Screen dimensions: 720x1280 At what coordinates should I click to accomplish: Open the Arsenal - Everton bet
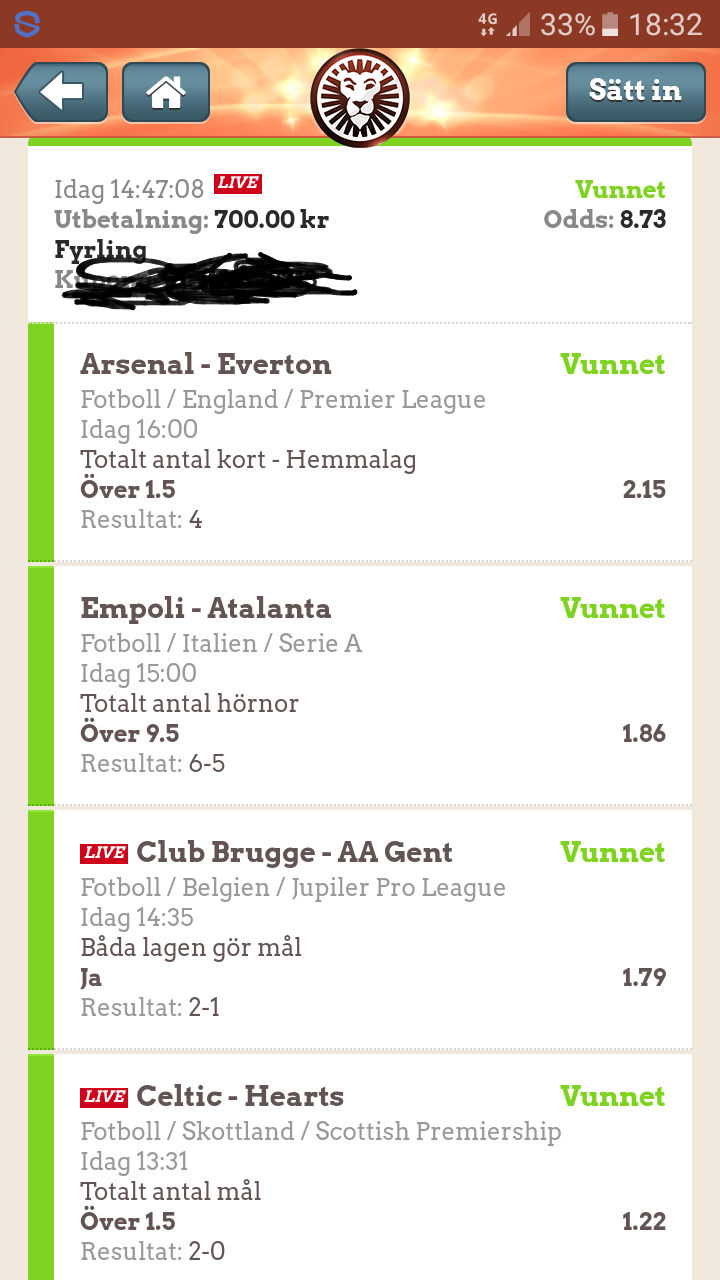[x=360, y=442]
